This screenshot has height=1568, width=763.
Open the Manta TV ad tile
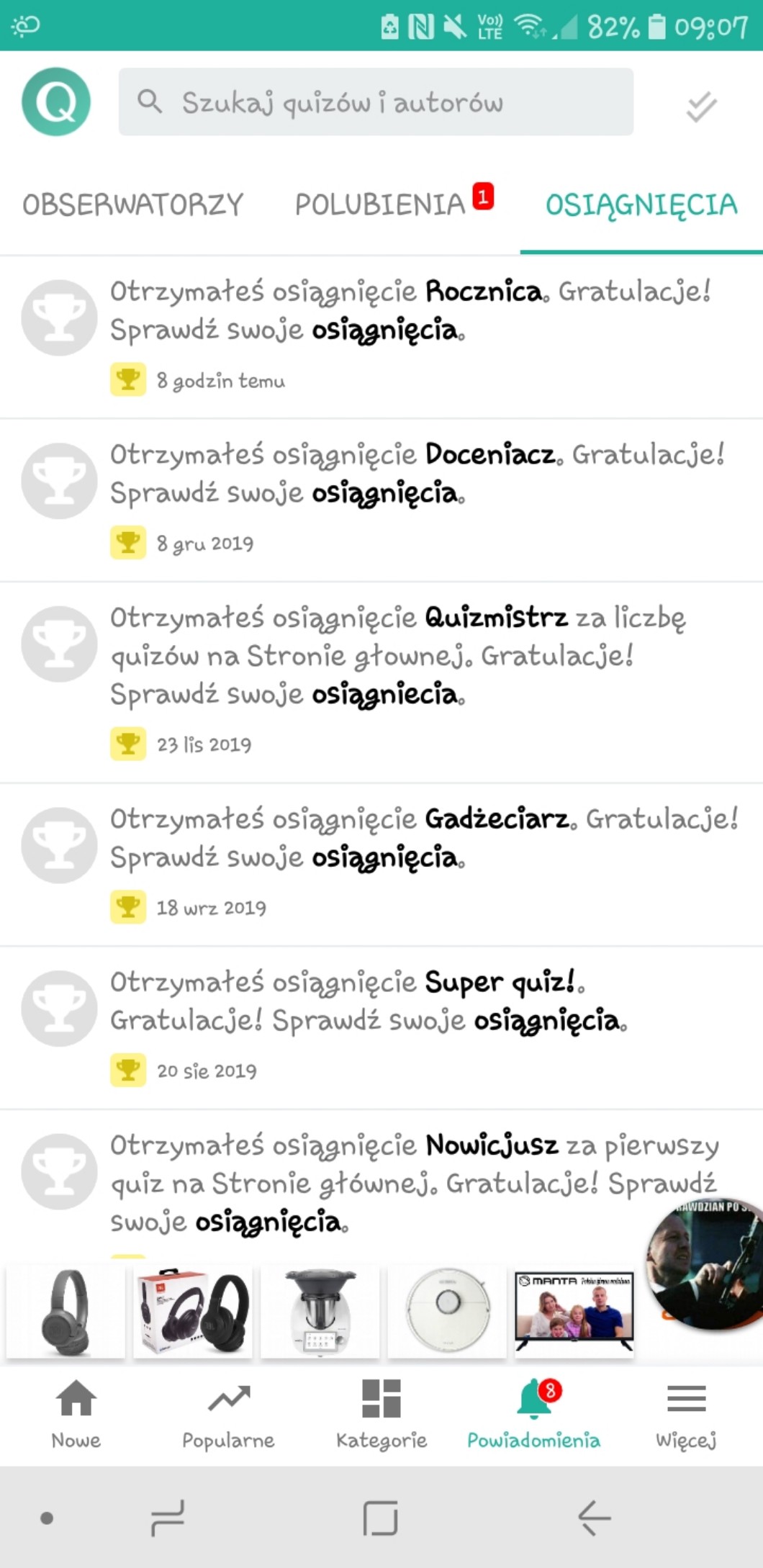pyautogui.click(x=574, y=1313)
